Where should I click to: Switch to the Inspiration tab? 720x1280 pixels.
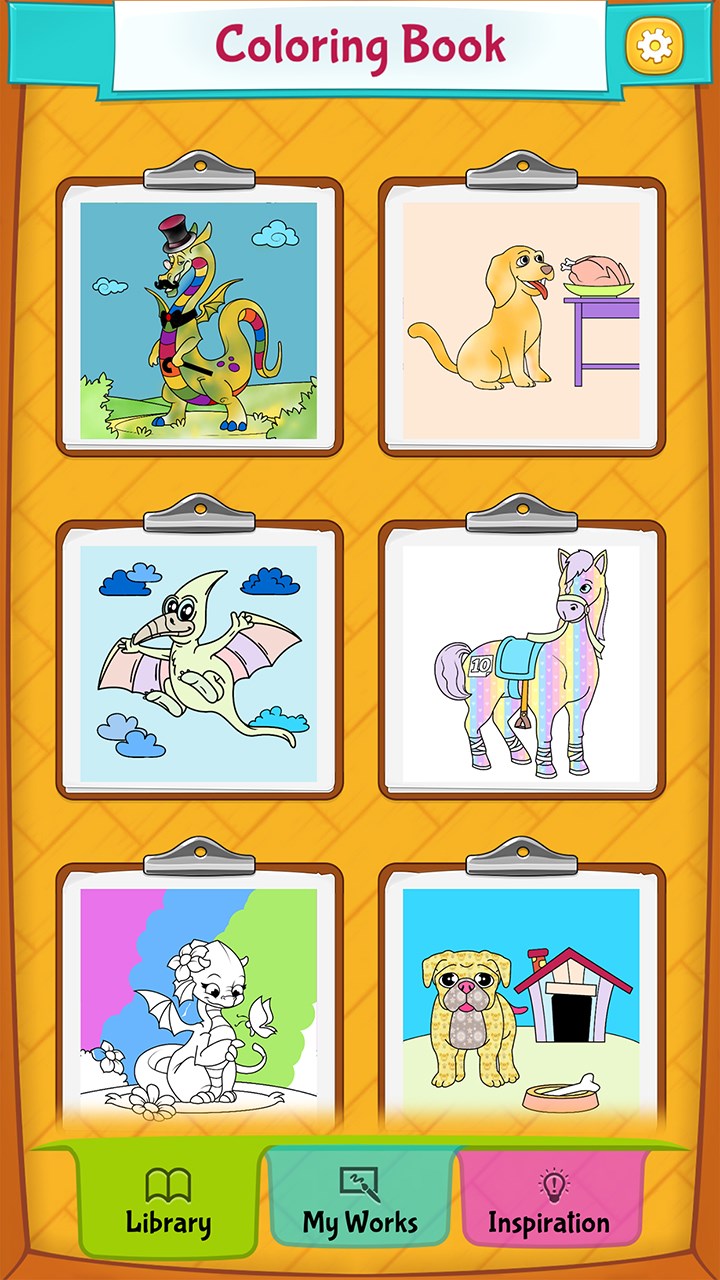click(x=549, y=1203)
